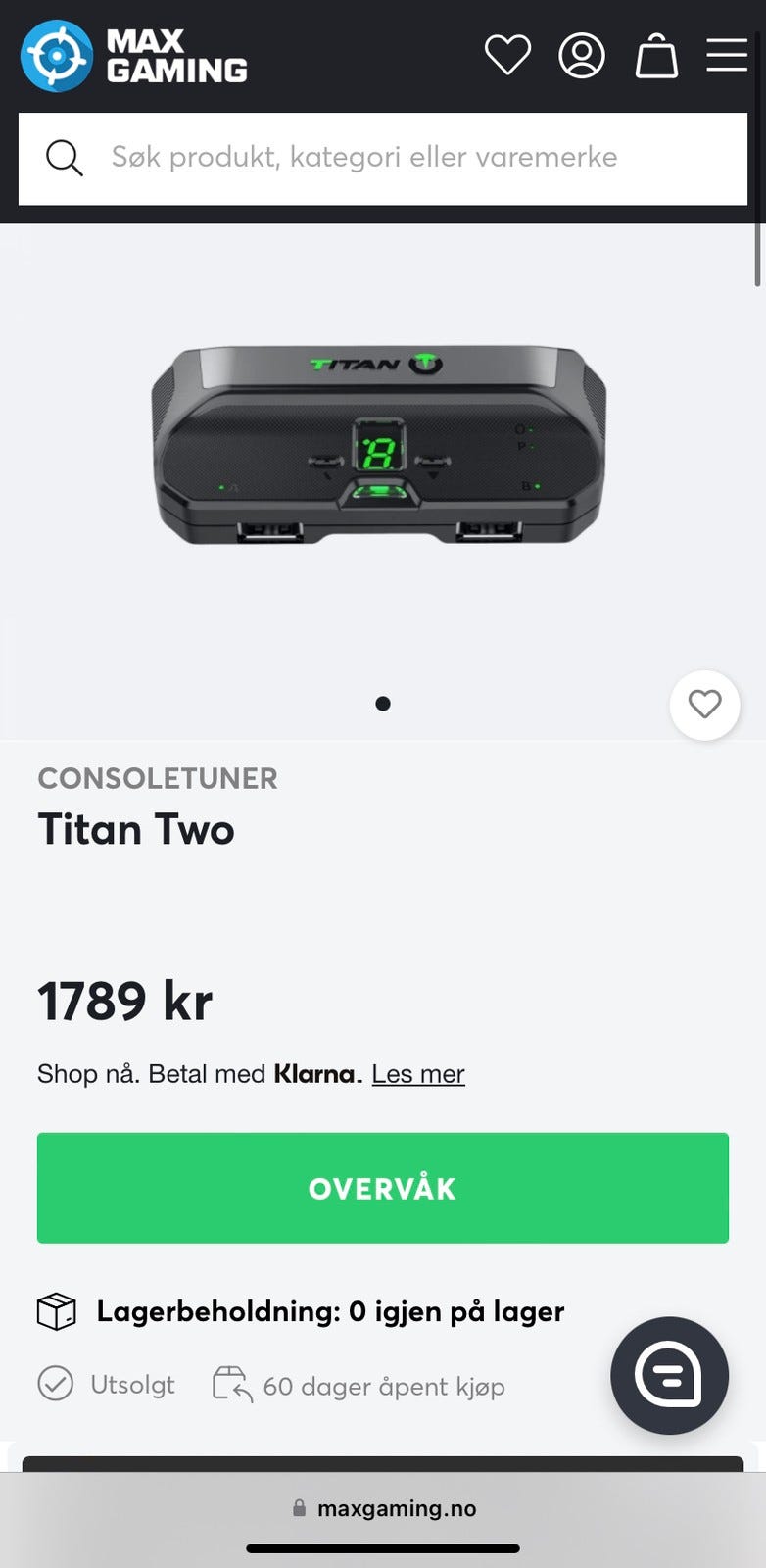Click the Utsolgt checkmark icon
Viewport: 766px width, 1568px height.
(x=56, y=1384)
